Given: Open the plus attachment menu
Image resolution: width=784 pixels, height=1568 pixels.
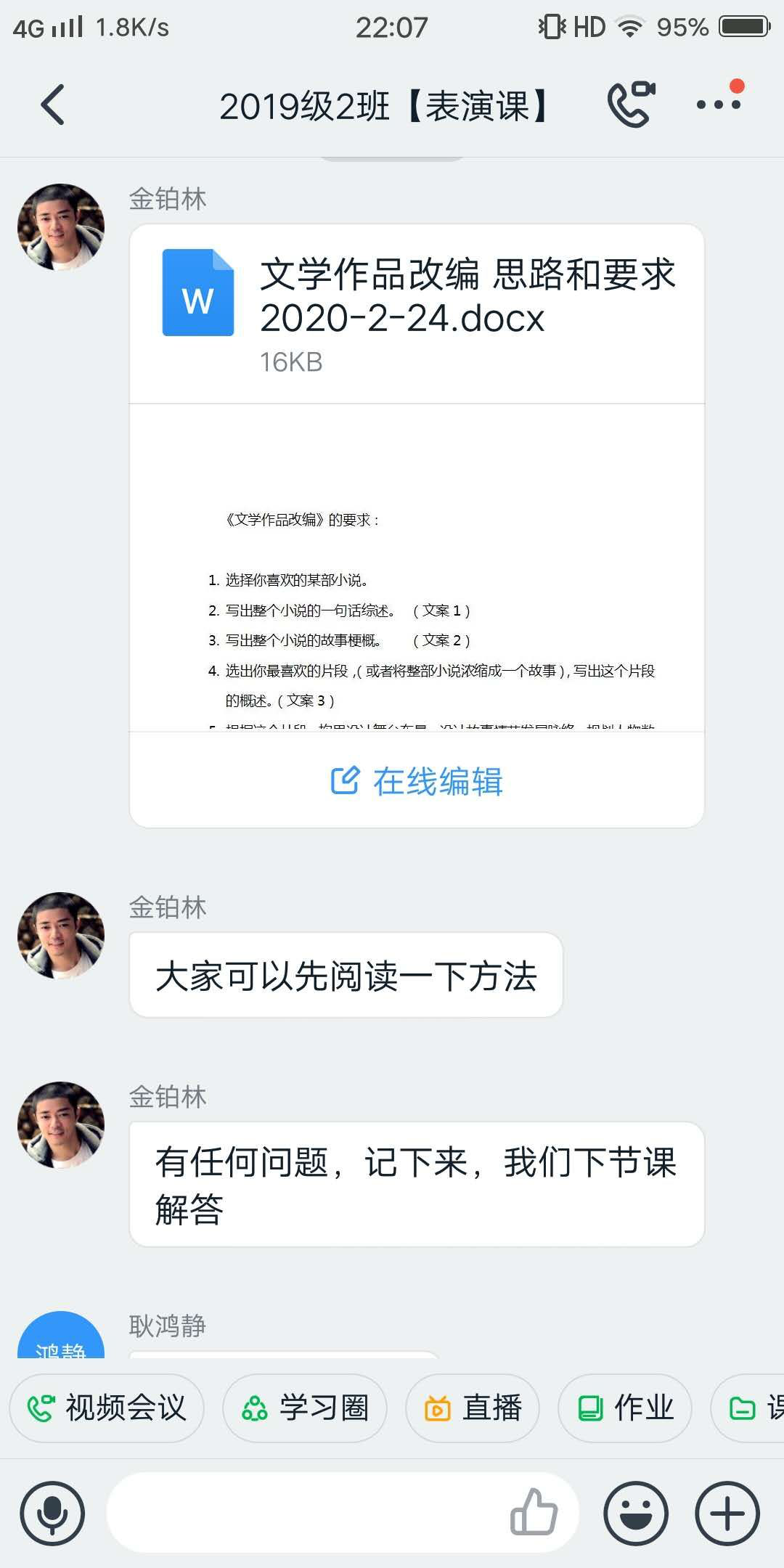Looking at the screenshot, I should tap(727, 1514).
